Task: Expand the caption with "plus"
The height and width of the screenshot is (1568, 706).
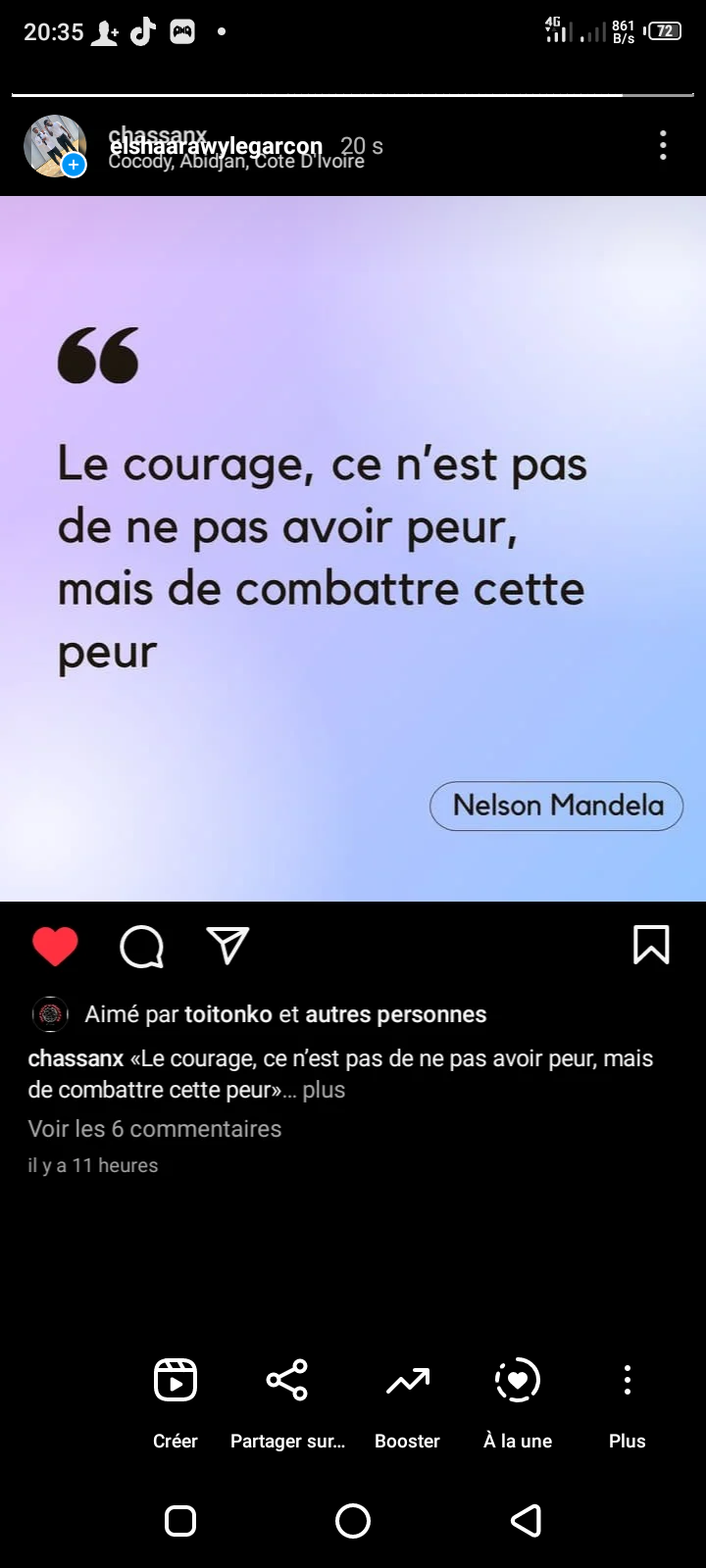Action: (x=324, y=1090)
